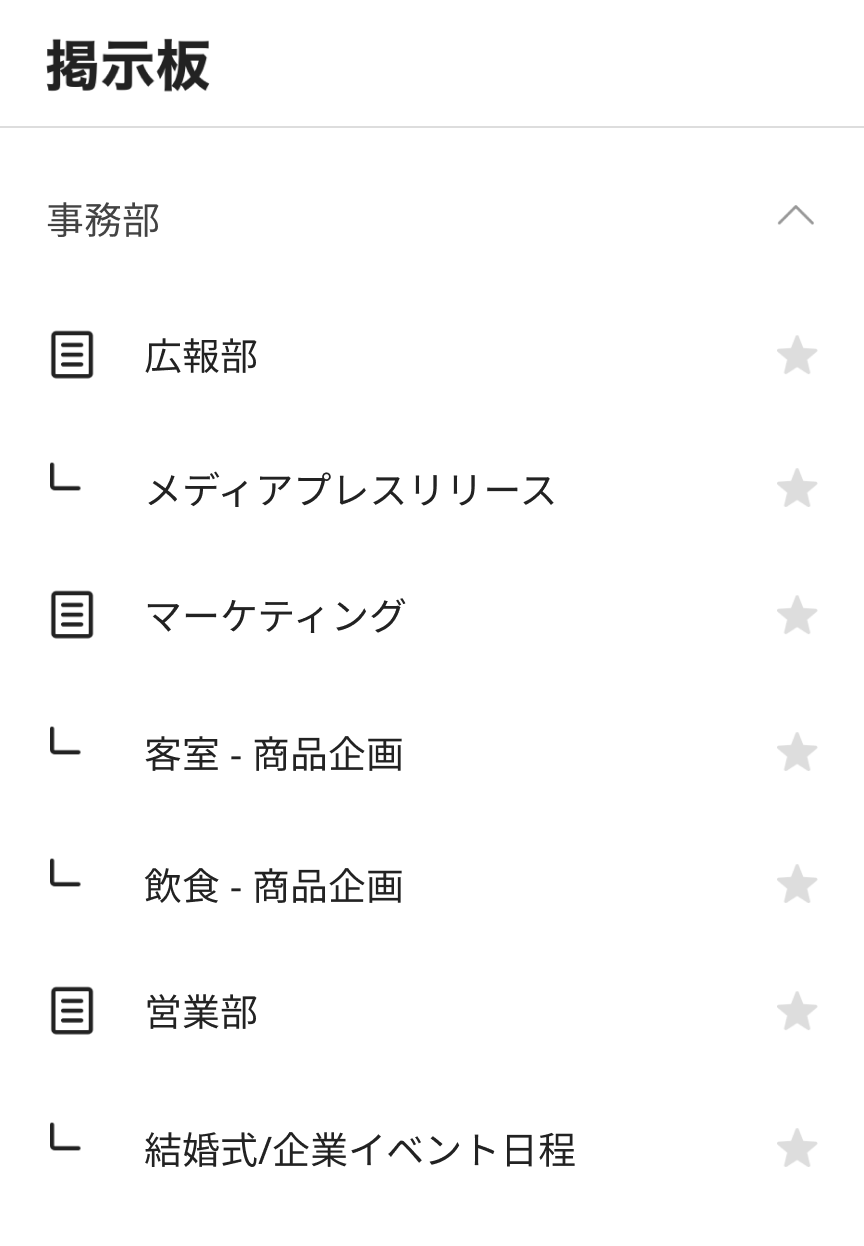The height and width of the screenshot is (1246, 864).
Task: Star 飲食 - 商品企画 board
Action: (797, 885)
